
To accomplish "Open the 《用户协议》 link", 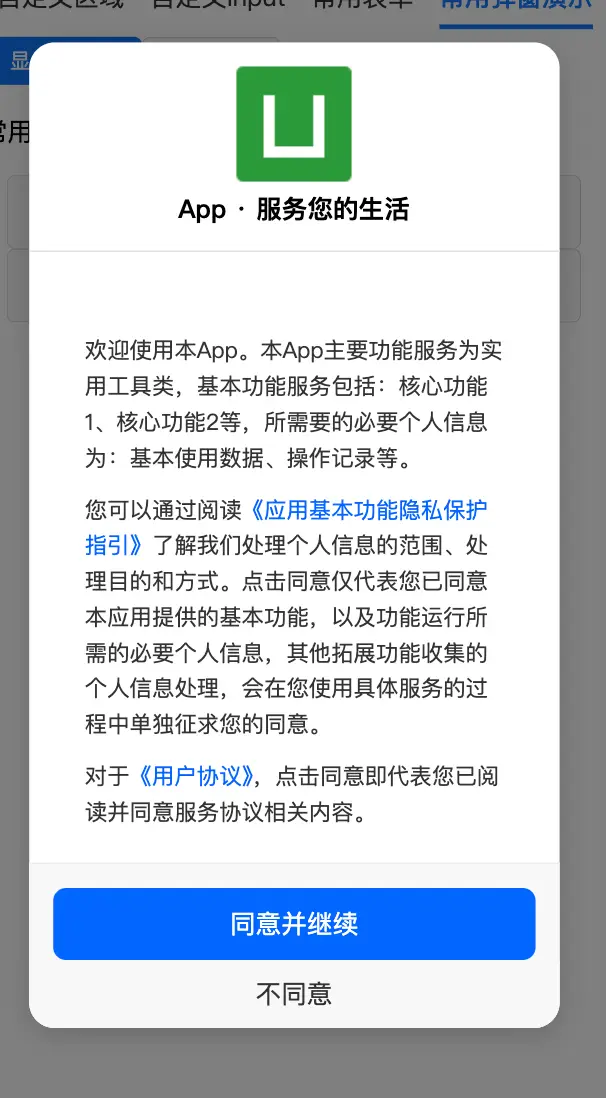I will pos(196,775).
